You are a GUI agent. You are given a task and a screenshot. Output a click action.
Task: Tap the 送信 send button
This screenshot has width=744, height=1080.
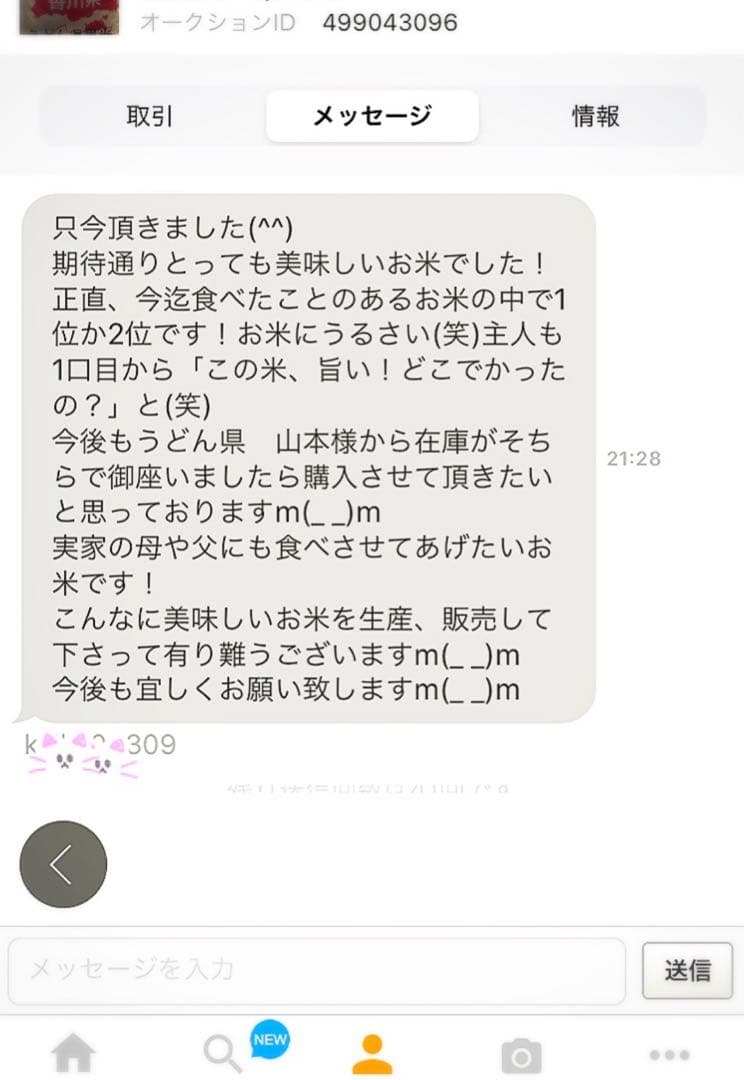click(687, 970)
